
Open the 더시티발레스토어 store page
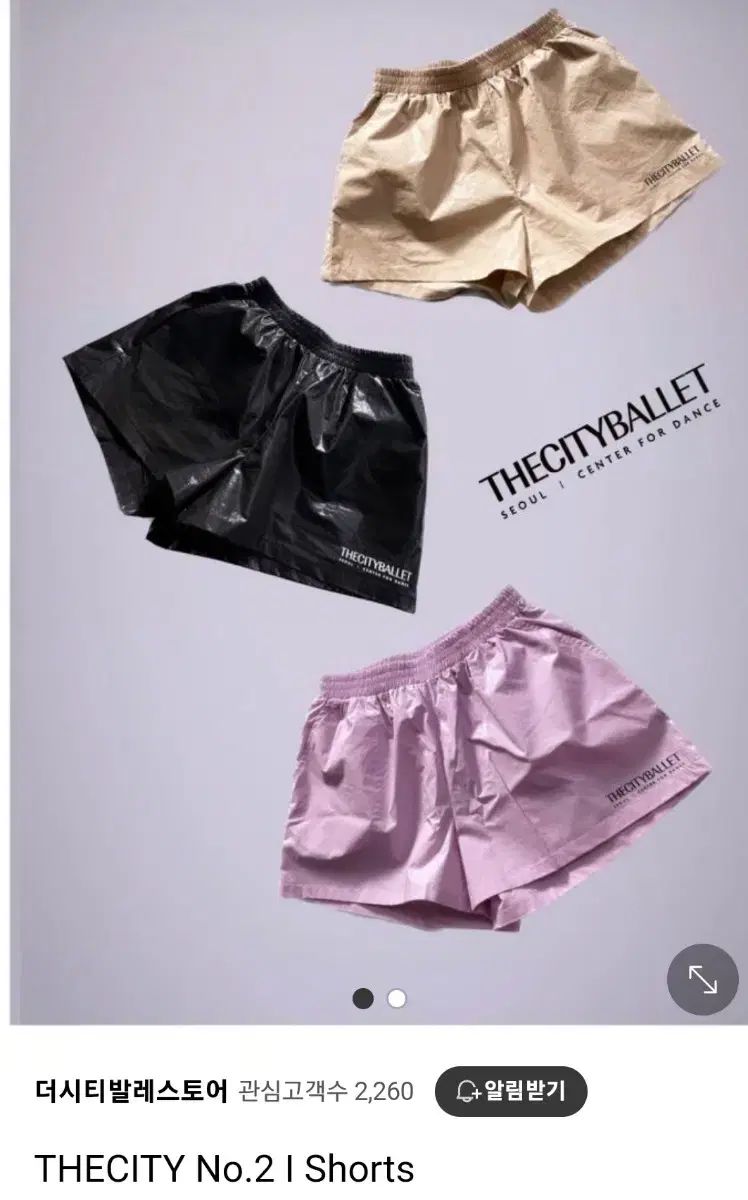[x=131, y=1091]
